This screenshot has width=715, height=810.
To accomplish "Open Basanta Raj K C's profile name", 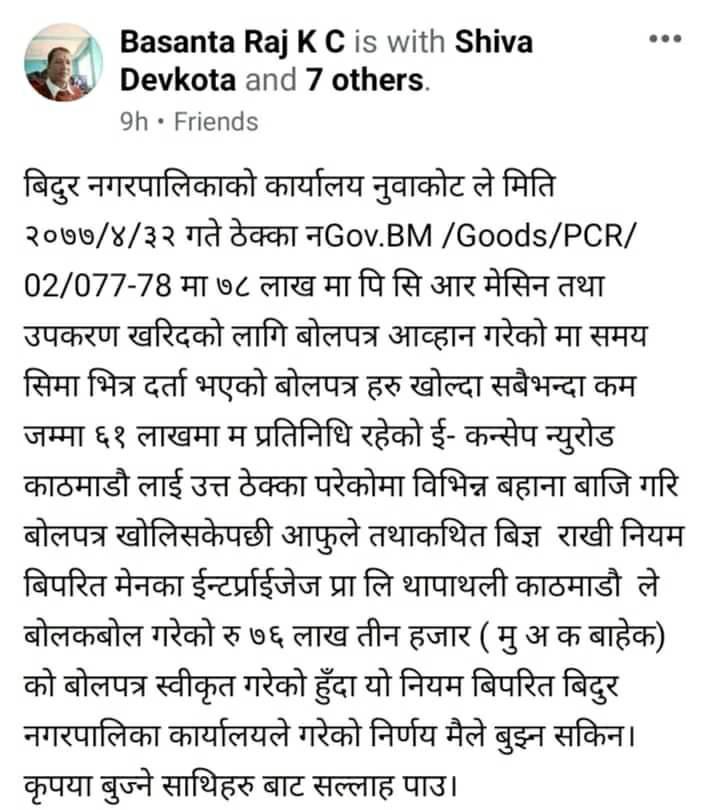I will 234,42.
